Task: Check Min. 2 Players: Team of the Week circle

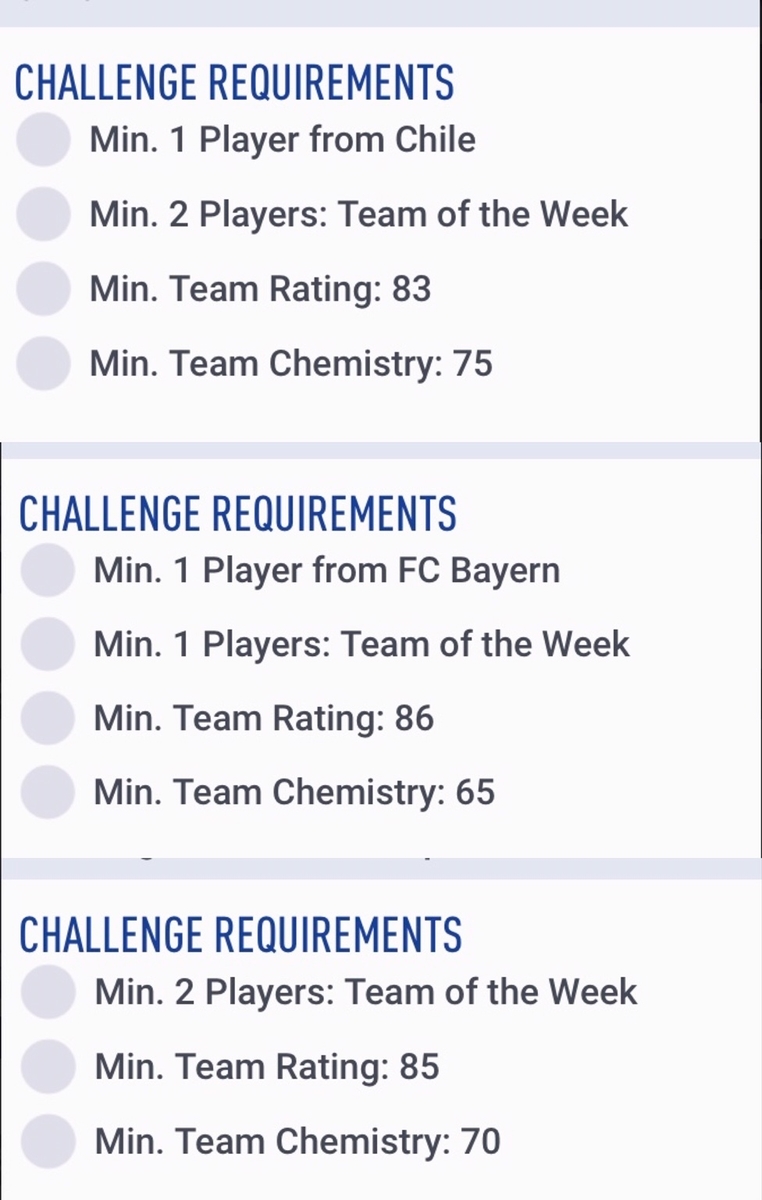Action: (43, 214)
